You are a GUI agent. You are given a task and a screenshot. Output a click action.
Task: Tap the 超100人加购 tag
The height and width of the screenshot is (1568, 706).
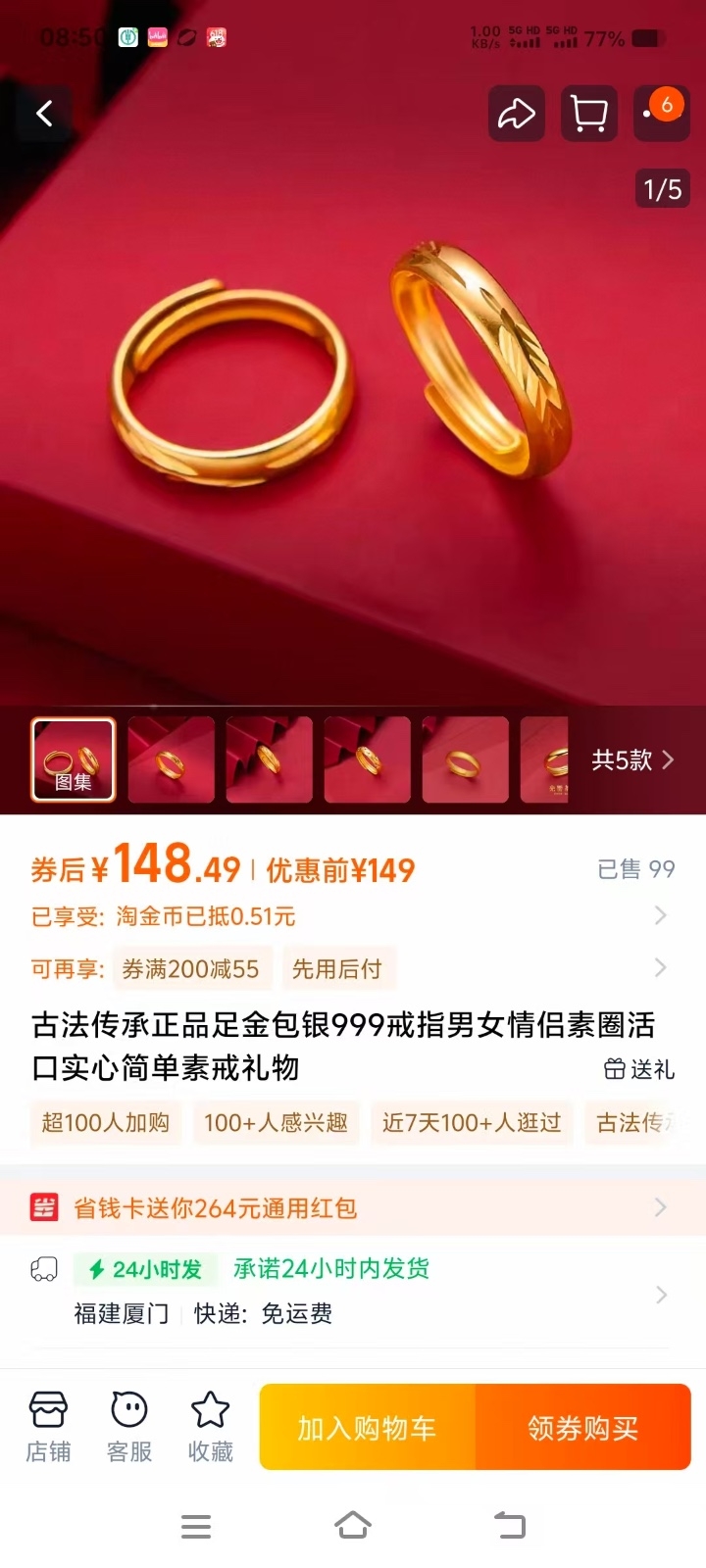pos(106,1122)
